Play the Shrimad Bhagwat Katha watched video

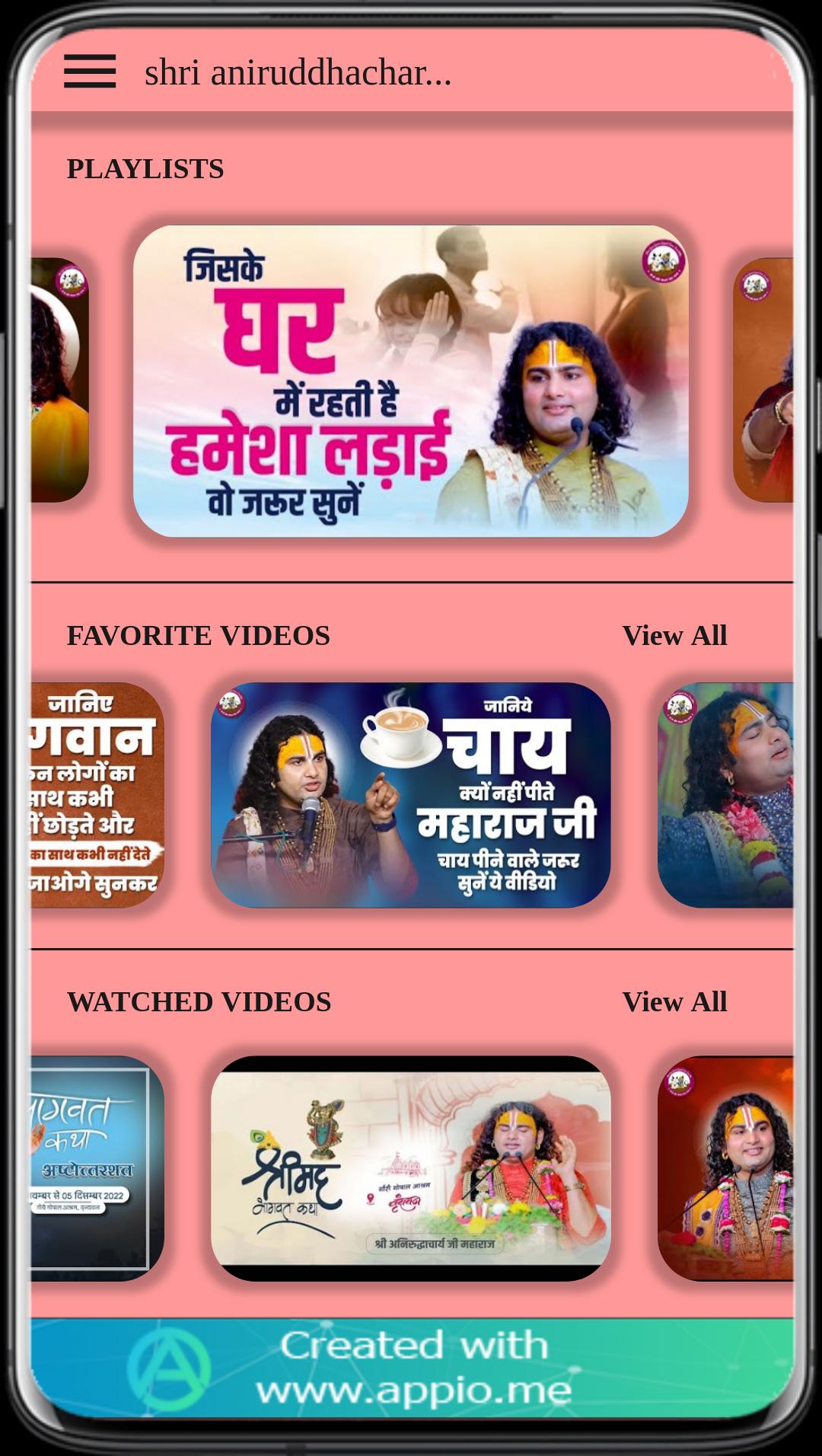pyautogui.click(x=411, y=1167)
